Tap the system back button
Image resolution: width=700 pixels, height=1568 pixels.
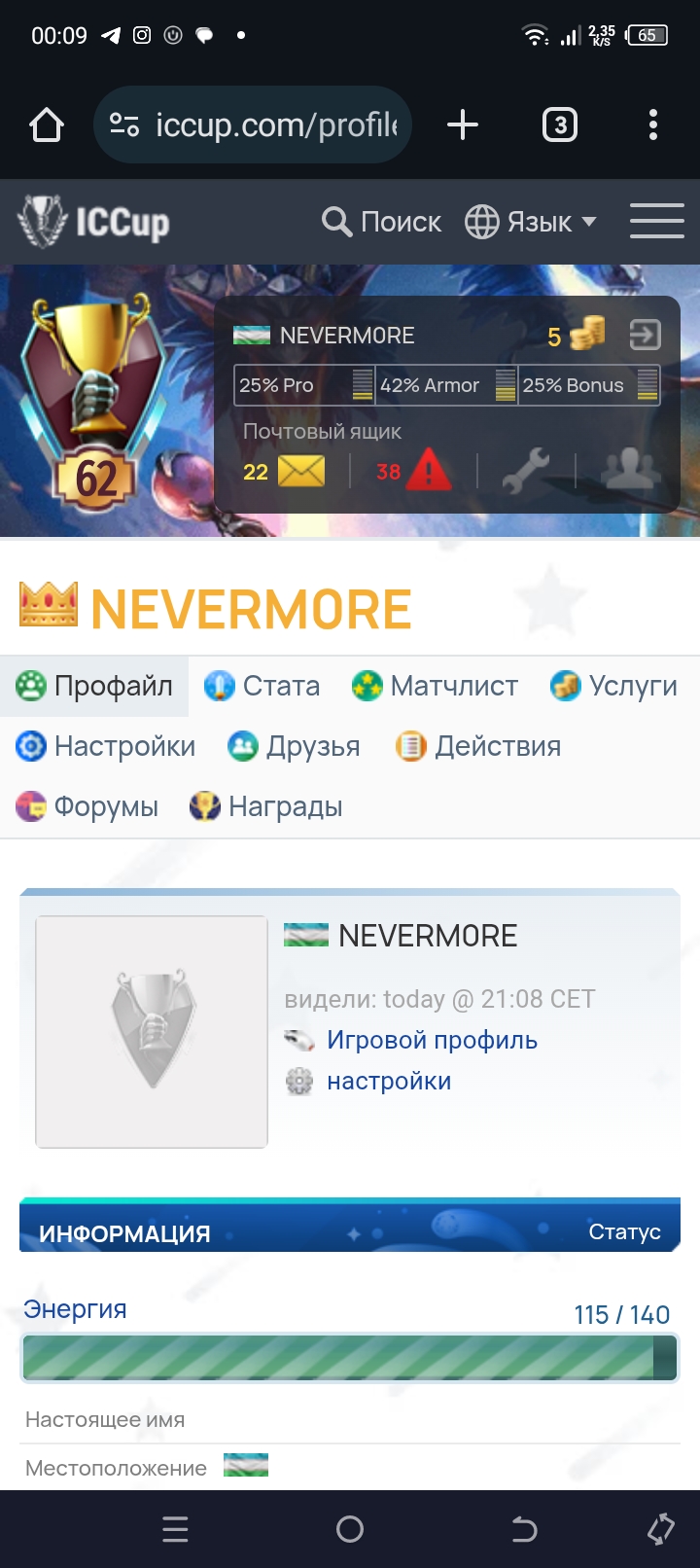(524, 1530)
